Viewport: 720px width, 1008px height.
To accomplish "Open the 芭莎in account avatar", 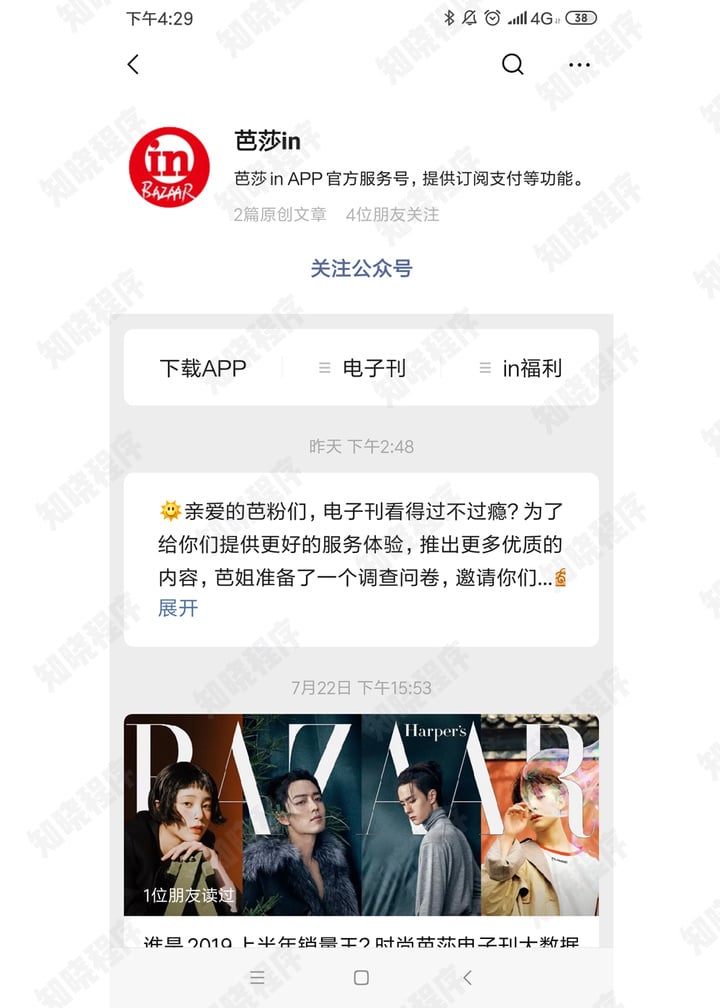I will tap(169, 167).
